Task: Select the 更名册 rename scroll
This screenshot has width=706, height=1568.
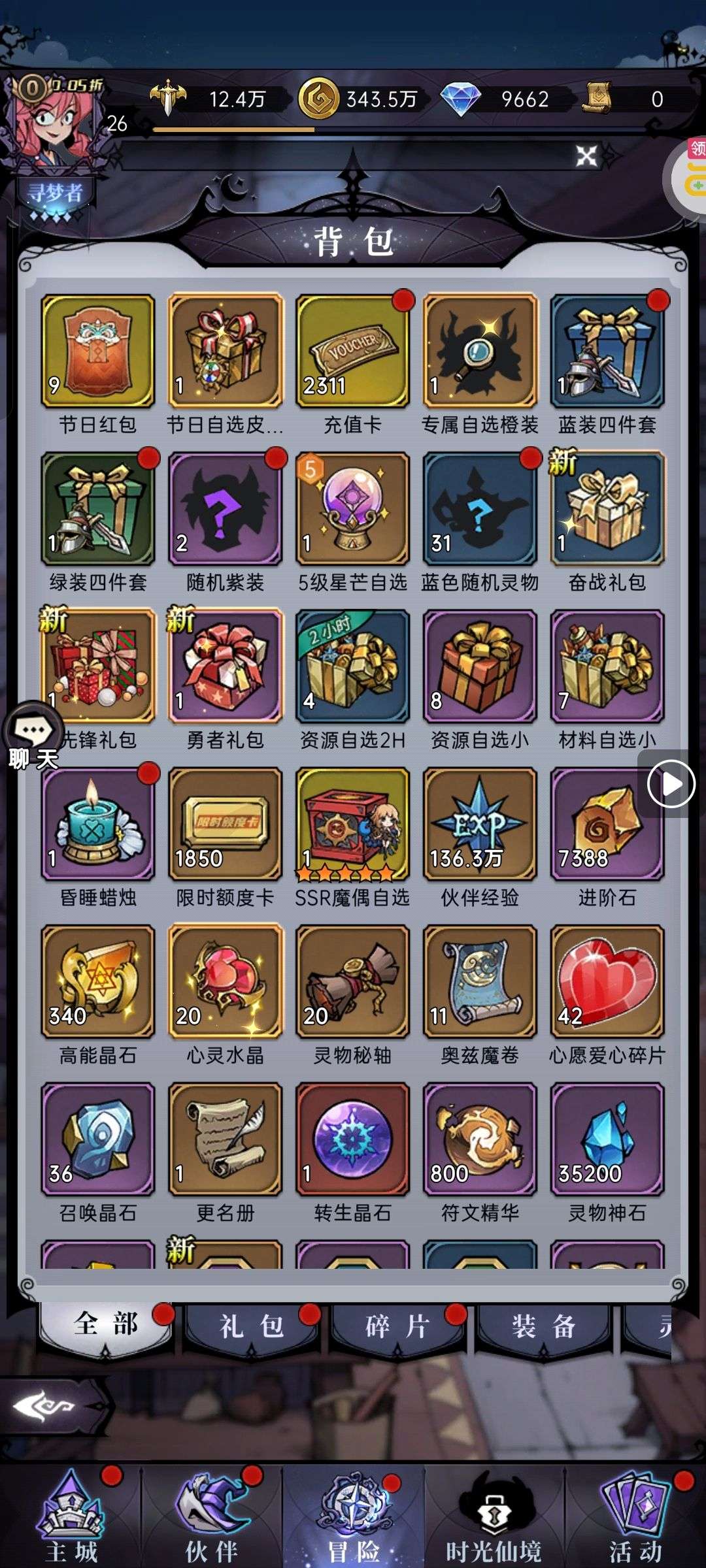Action: coord(226,1139)
